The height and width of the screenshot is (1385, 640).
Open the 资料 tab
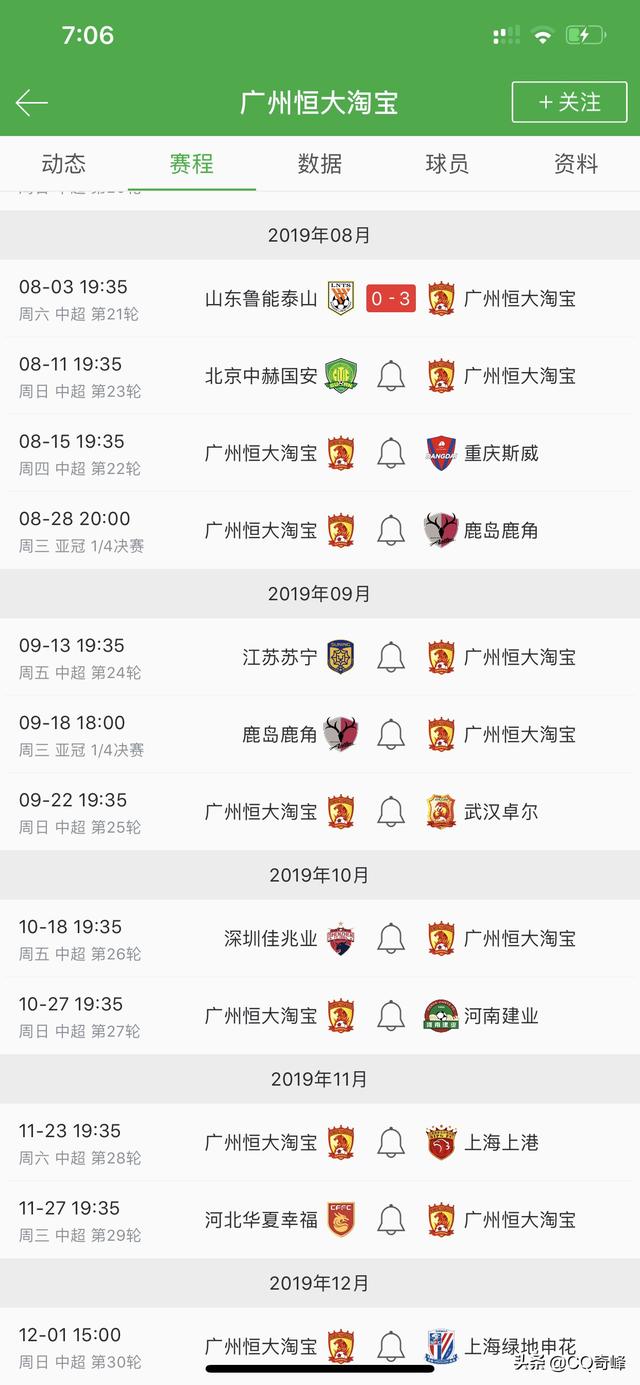pos(576,164)
